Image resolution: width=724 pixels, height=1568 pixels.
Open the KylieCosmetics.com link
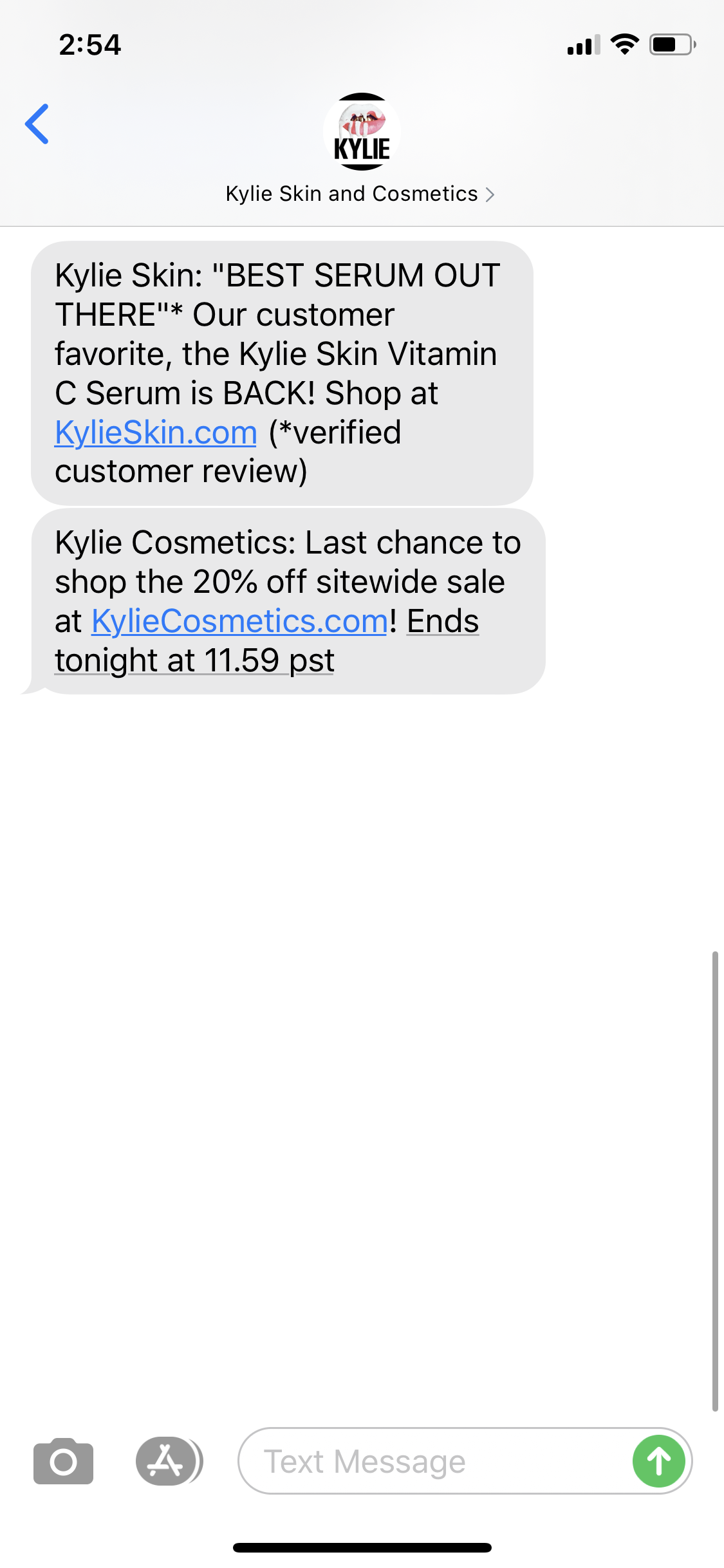(240, 621)
